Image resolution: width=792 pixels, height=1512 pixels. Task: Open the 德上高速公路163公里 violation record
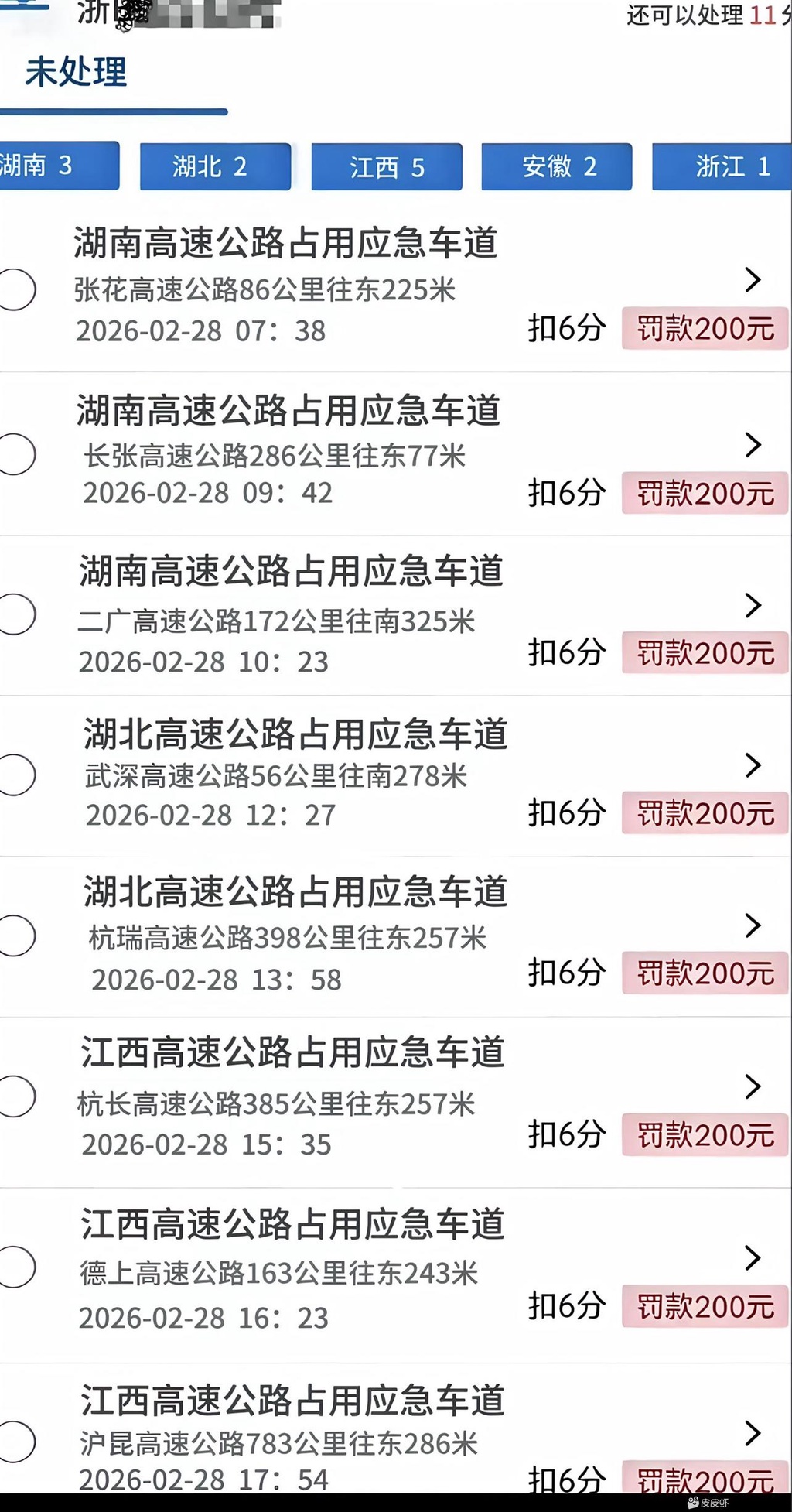point(753,1258)
